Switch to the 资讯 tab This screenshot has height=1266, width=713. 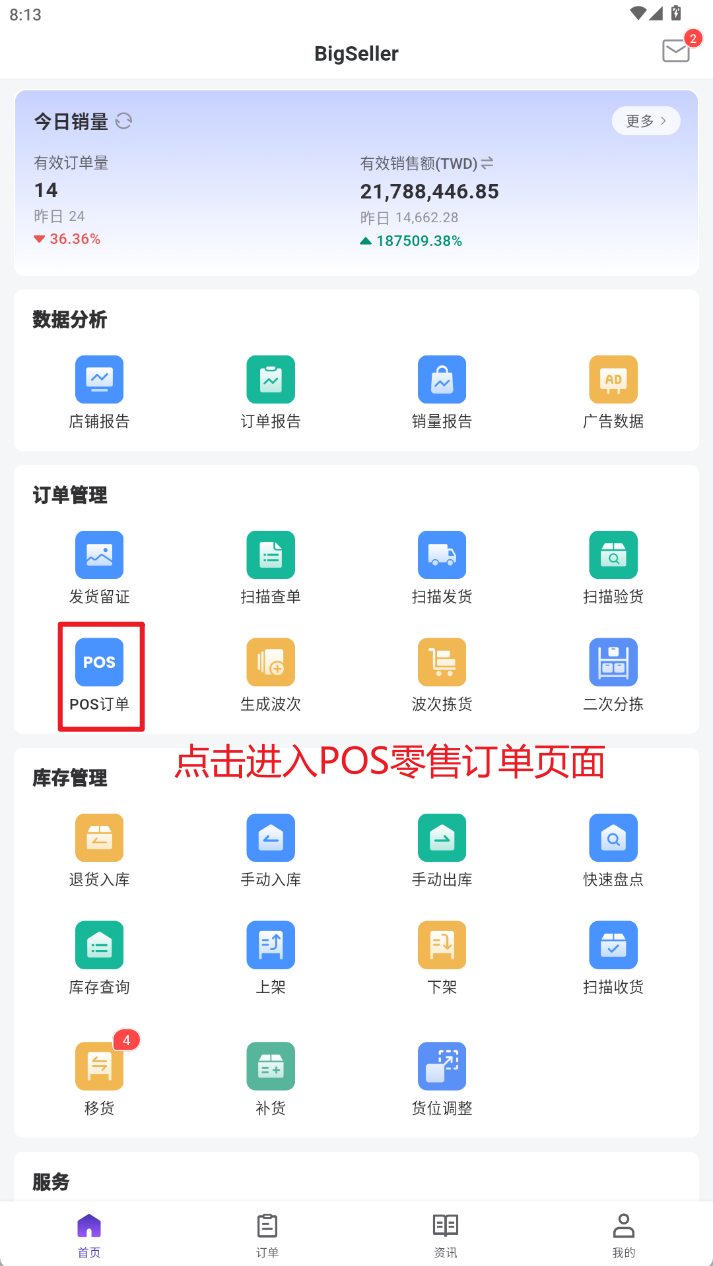pyautogui.click(x=445, y=1235)
